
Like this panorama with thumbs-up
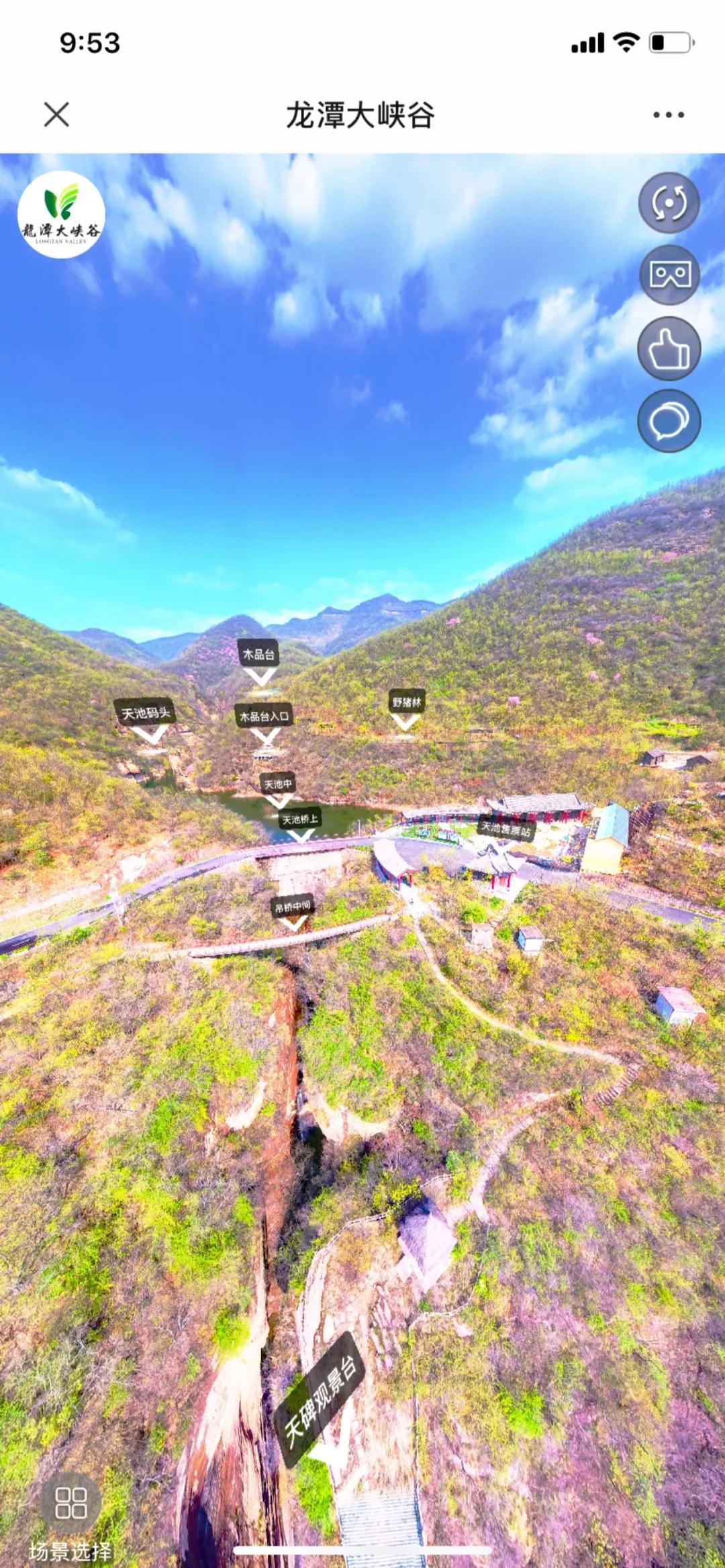point(669,348)
